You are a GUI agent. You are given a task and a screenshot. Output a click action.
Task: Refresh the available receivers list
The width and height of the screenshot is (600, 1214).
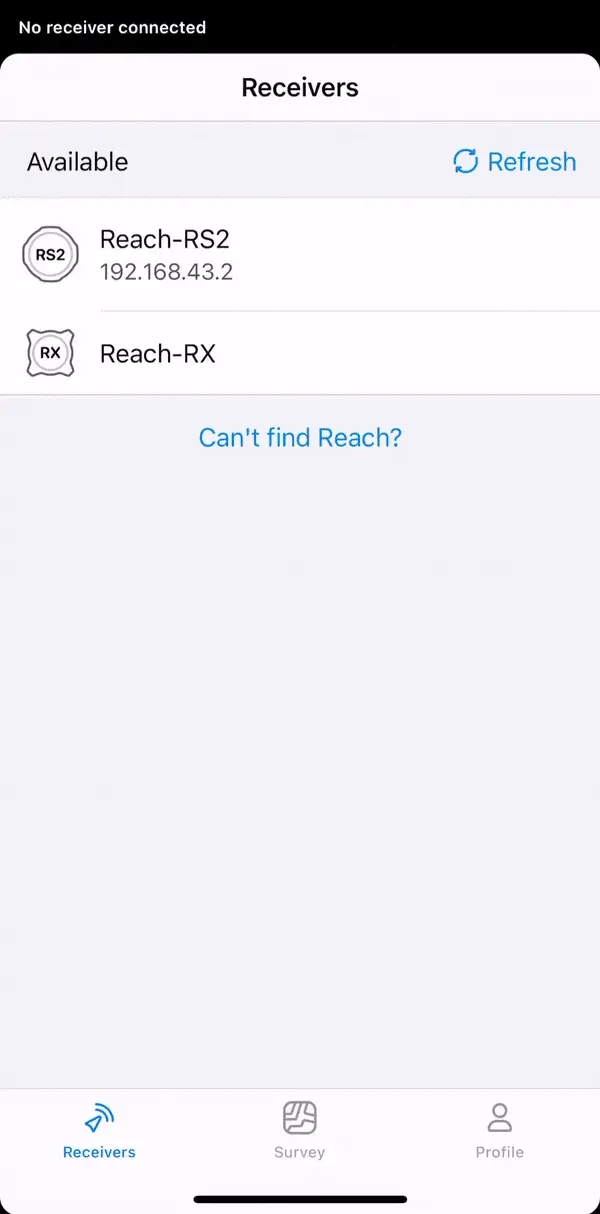515,162
